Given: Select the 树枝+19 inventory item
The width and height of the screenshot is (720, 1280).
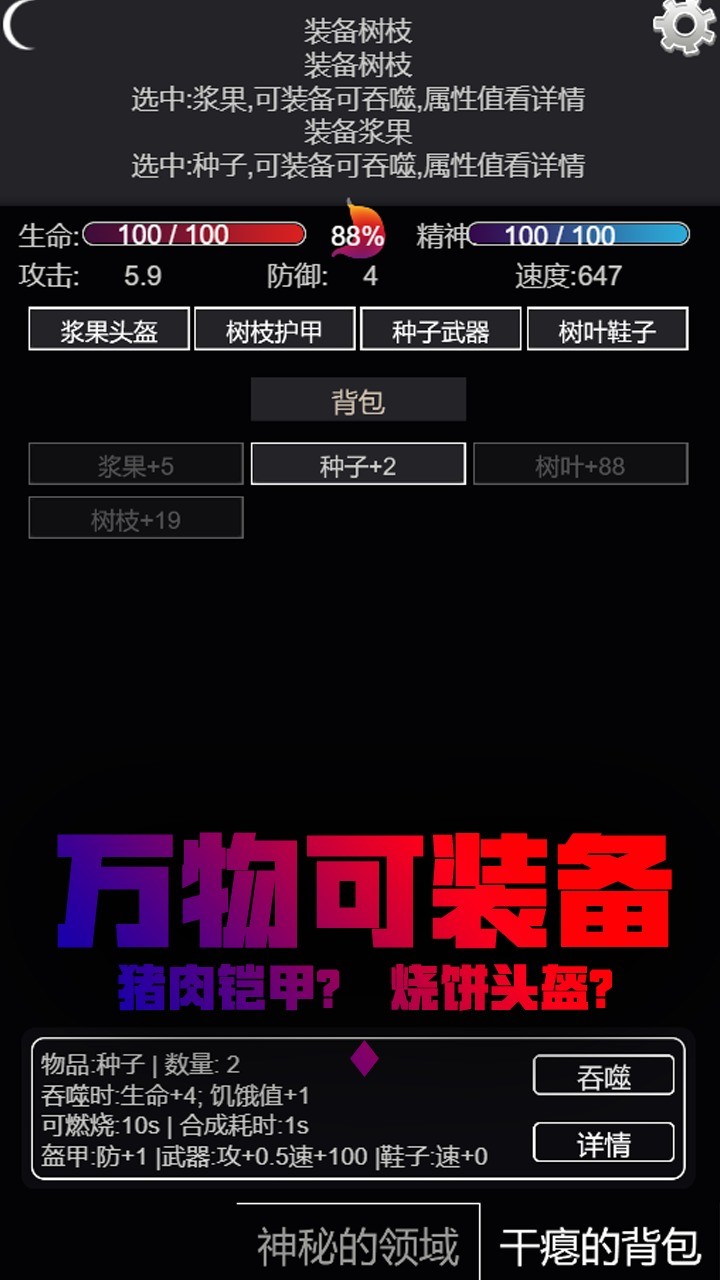Looking at the screenshot, I should (x=135, y=517).
